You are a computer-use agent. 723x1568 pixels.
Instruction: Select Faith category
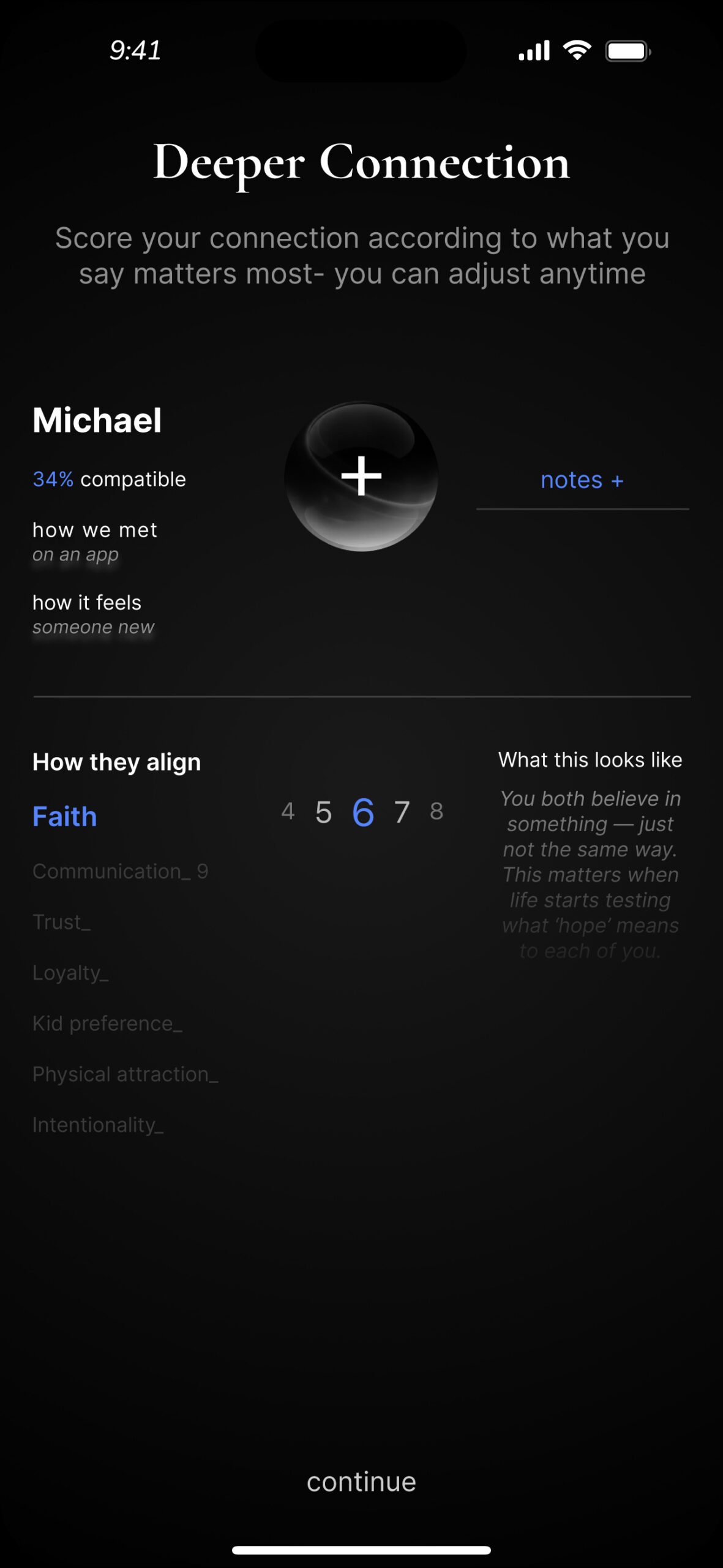[x=65, y=816]
